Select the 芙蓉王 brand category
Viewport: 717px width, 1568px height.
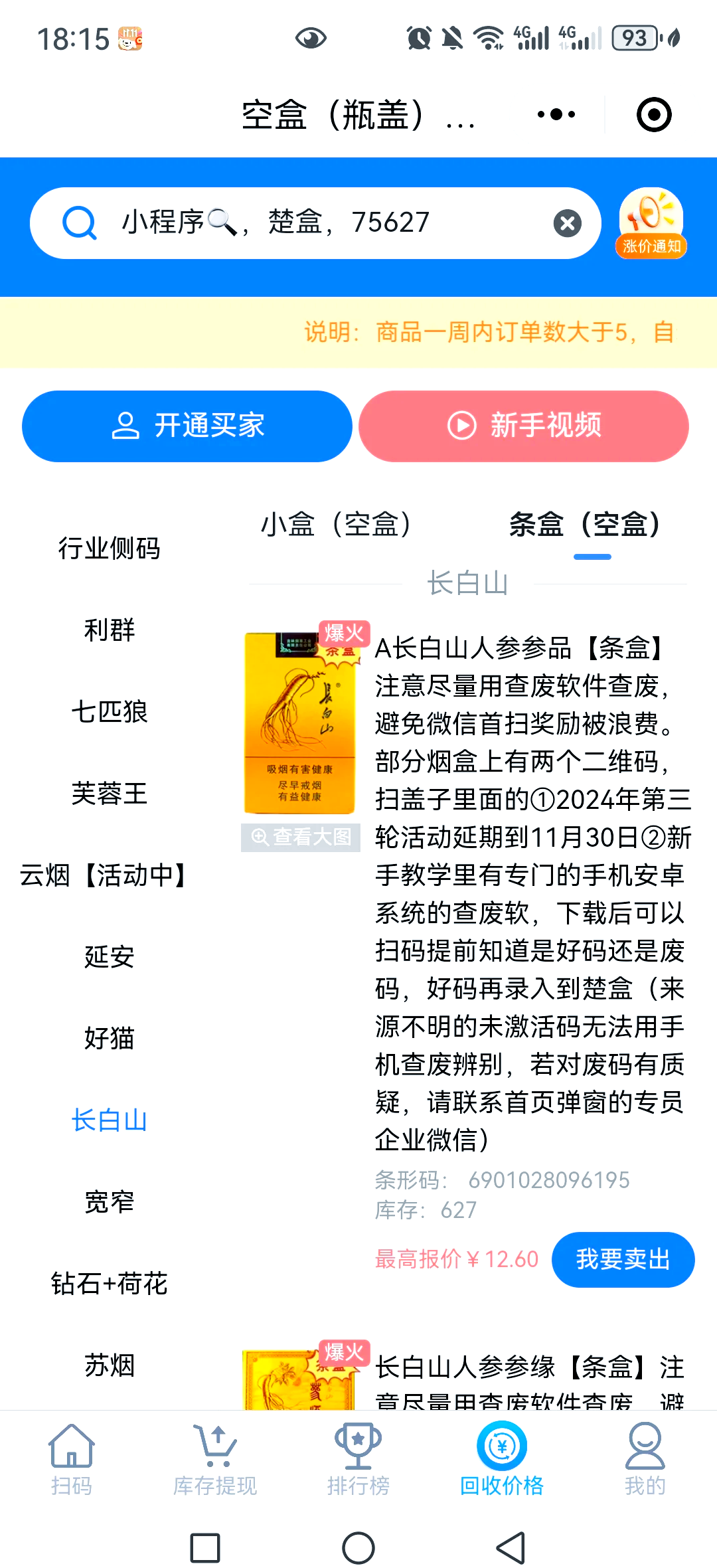point(110,794)
